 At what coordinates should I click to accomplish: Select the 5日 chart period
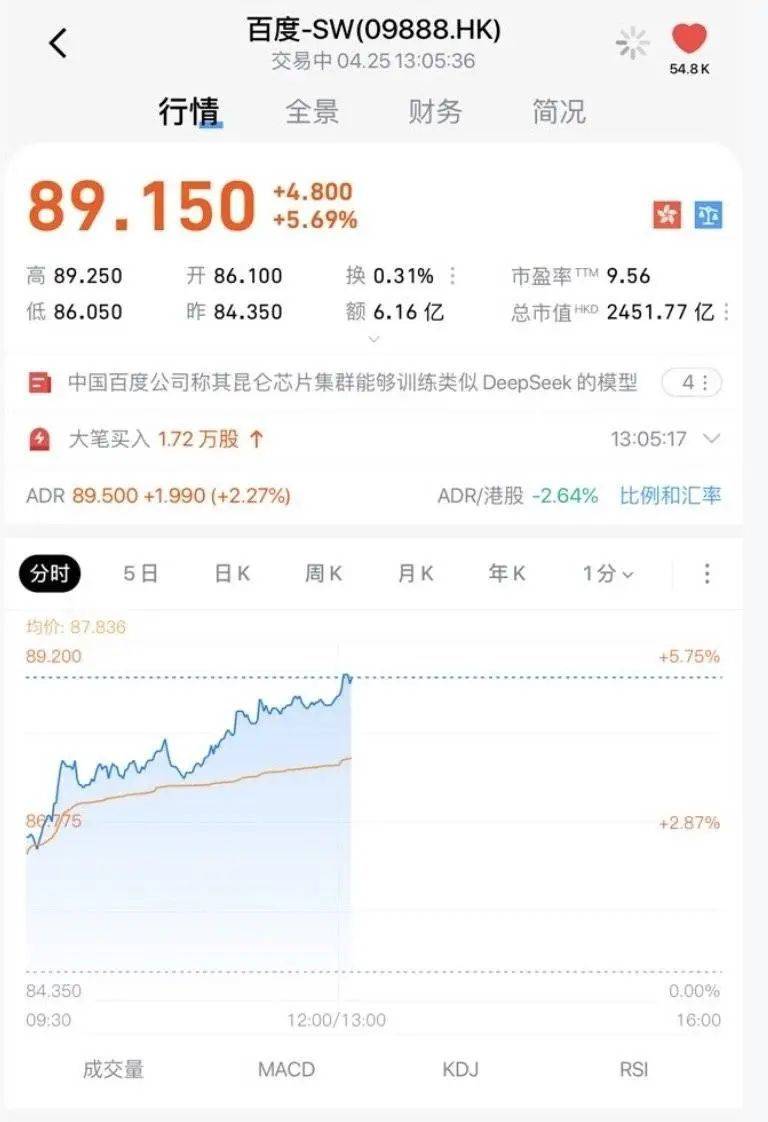pos(141,573)
